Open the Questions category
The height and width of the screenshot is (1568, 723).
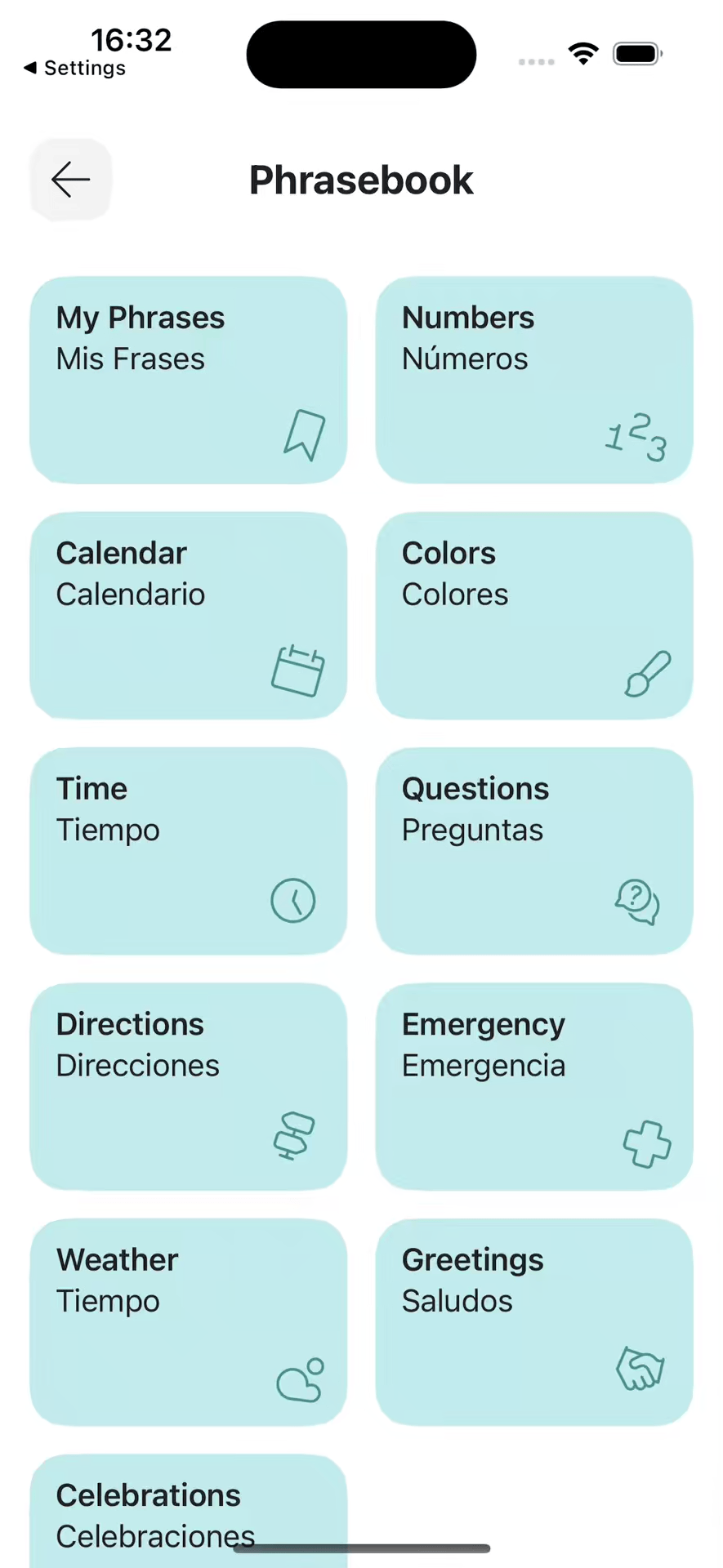[x=533, y=850]
